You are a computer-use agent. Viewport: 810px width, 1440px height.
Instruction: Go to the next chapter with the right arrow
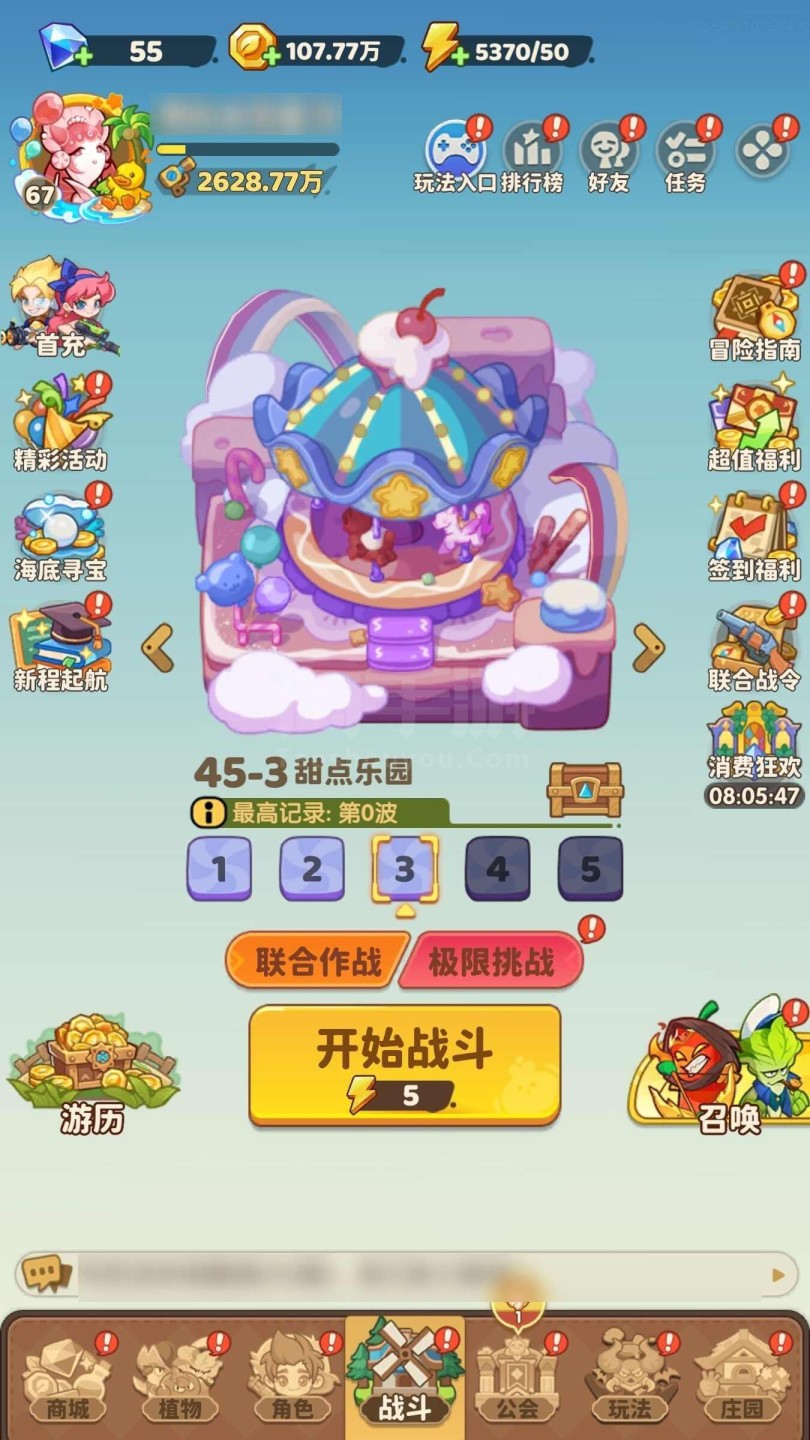pyautogui.click(x=649, y=647)
